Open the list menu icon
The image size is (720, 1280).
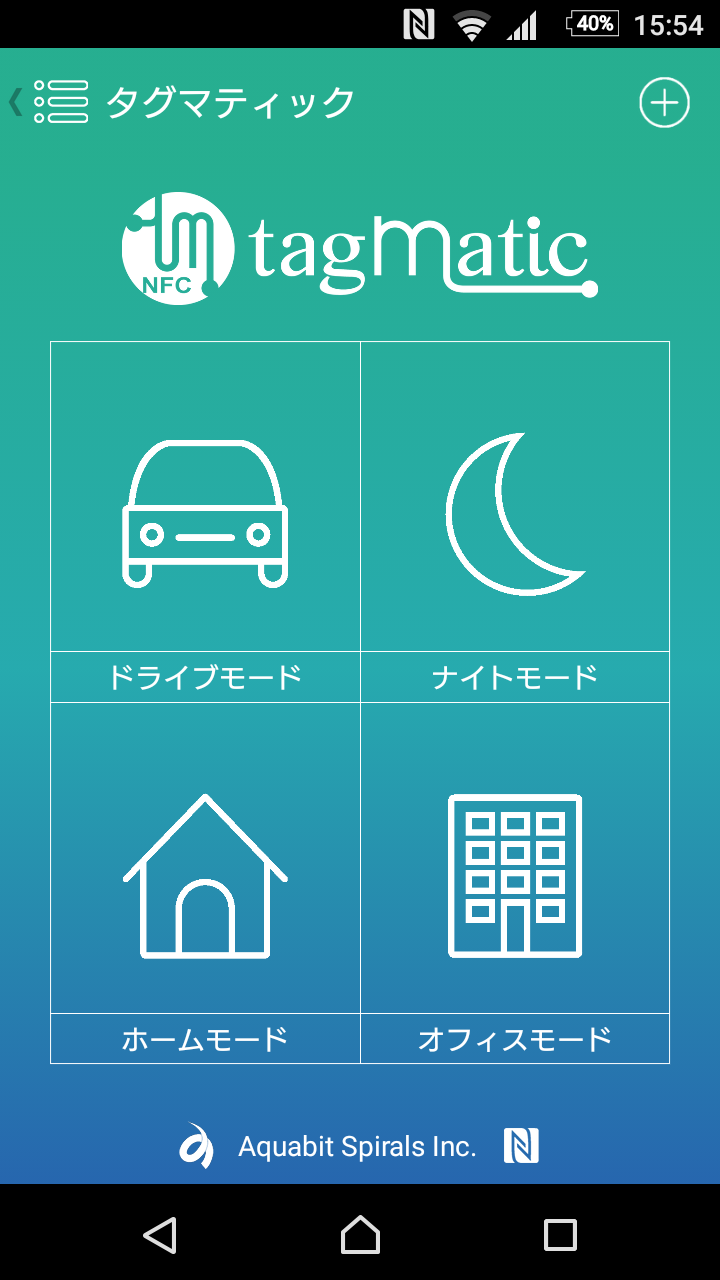[60, 102]
